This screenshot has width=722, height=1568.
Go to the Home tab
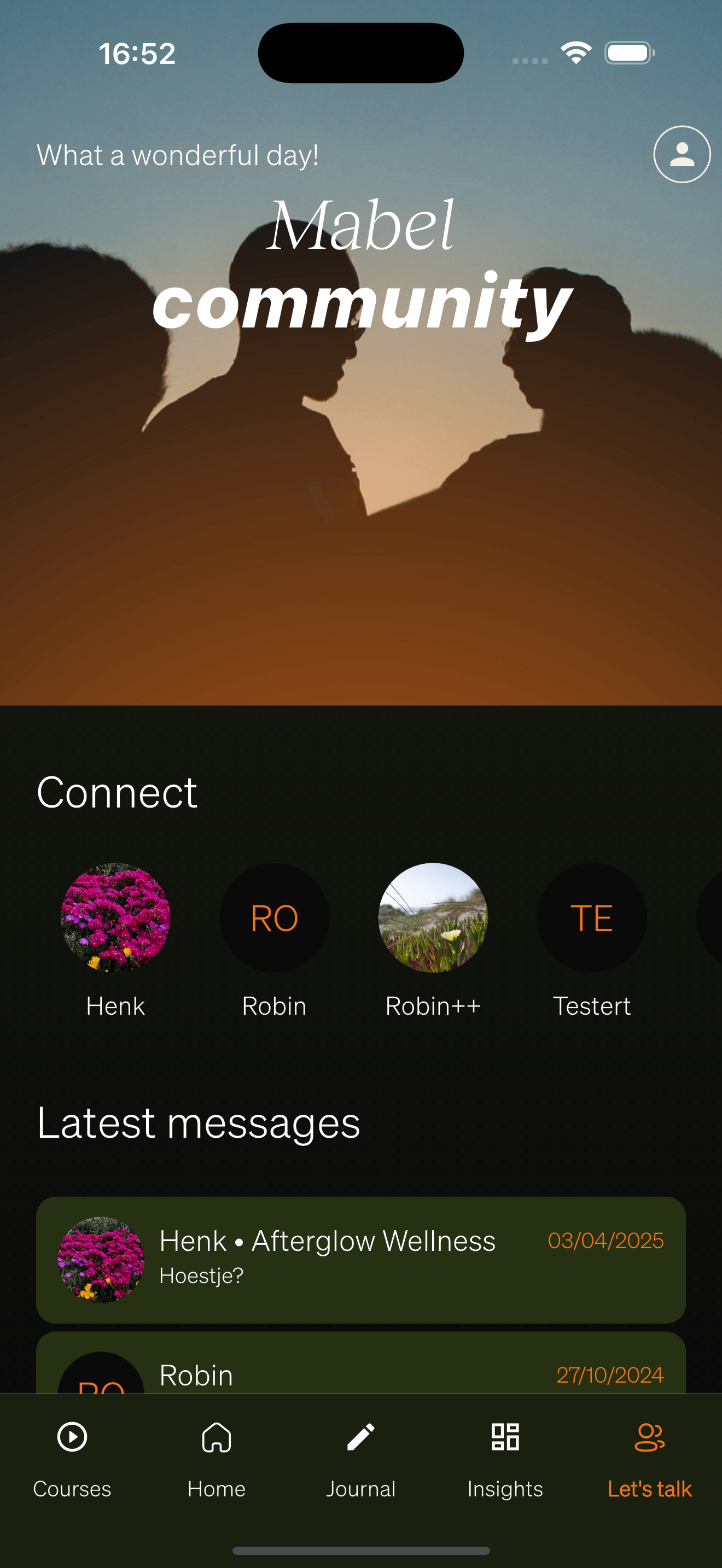tap(216, 1459)
